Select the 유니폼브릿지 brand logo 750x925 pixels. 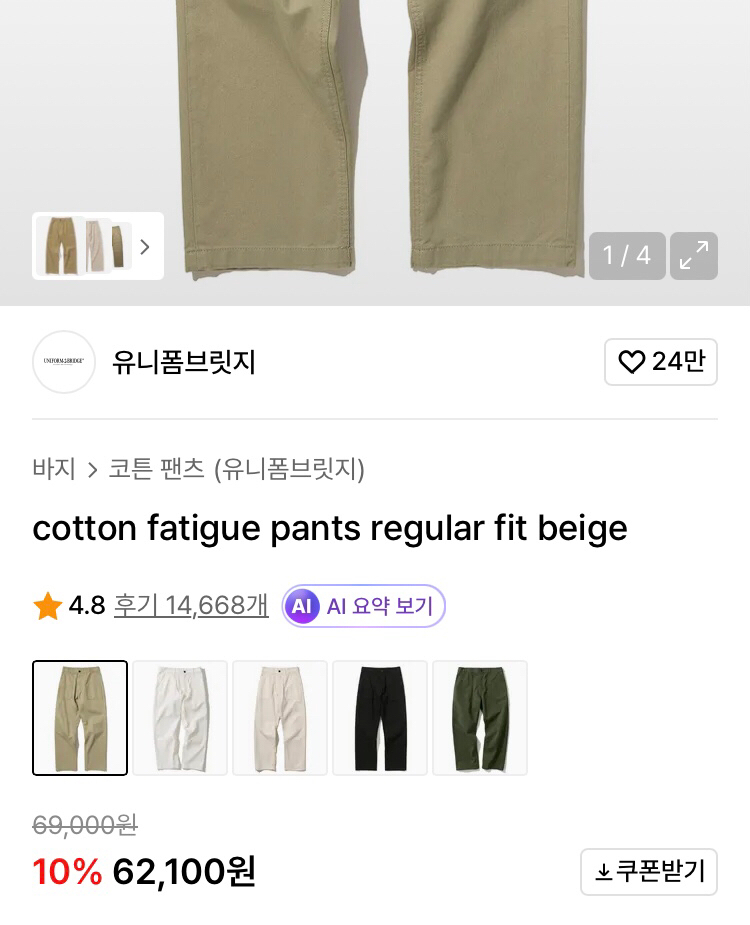pyautogui.click(x=64, y=362)
